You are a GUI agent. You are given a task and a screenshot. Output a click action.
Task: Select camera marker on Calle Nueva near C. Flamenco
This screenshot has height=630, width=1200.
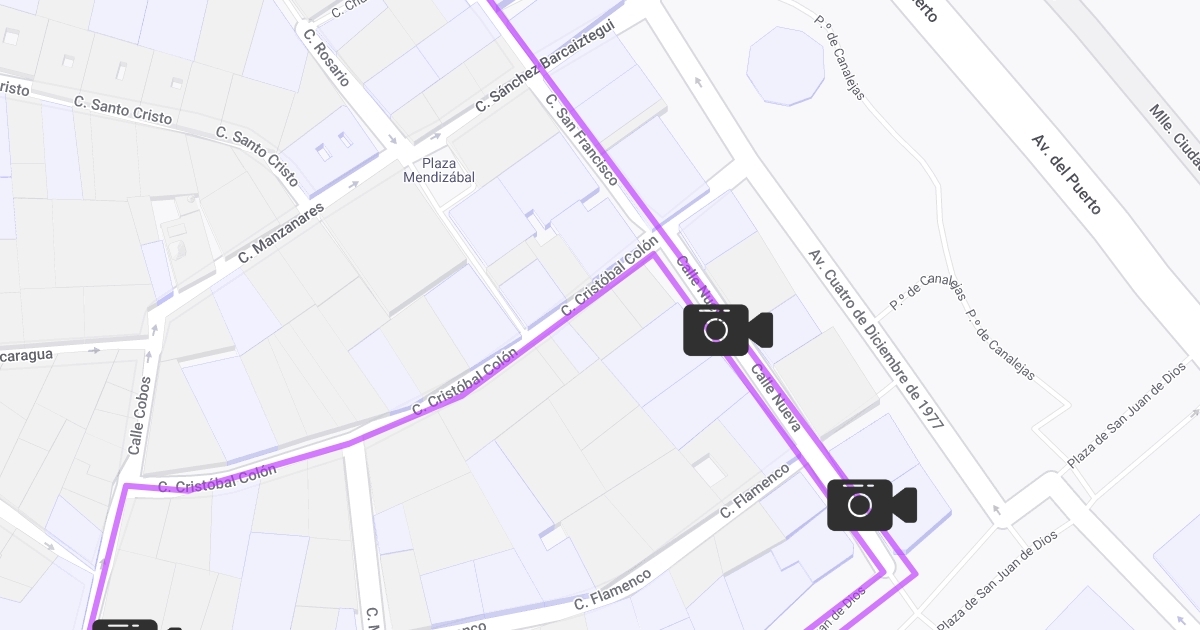pos(870,505)
